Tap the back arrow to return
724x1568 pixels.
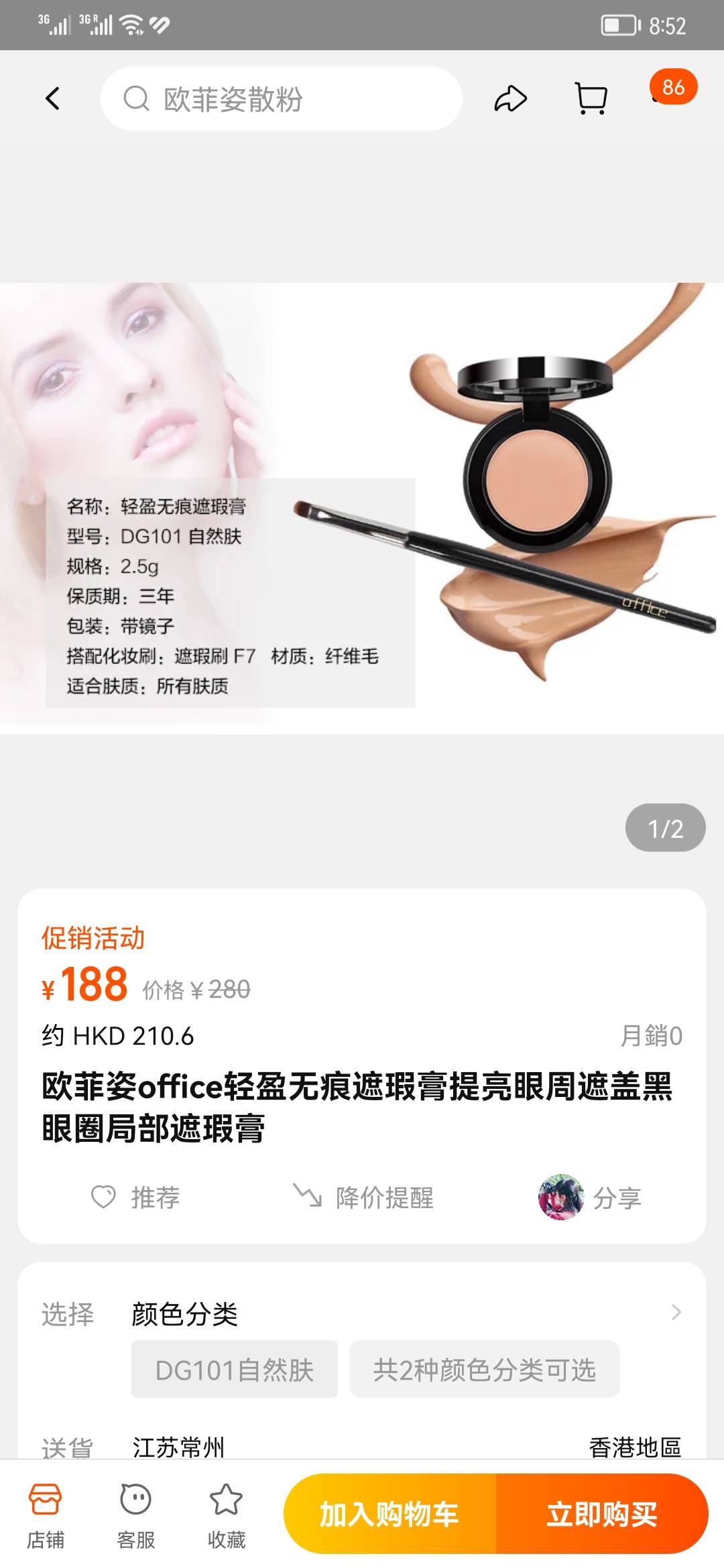point(53,98)
